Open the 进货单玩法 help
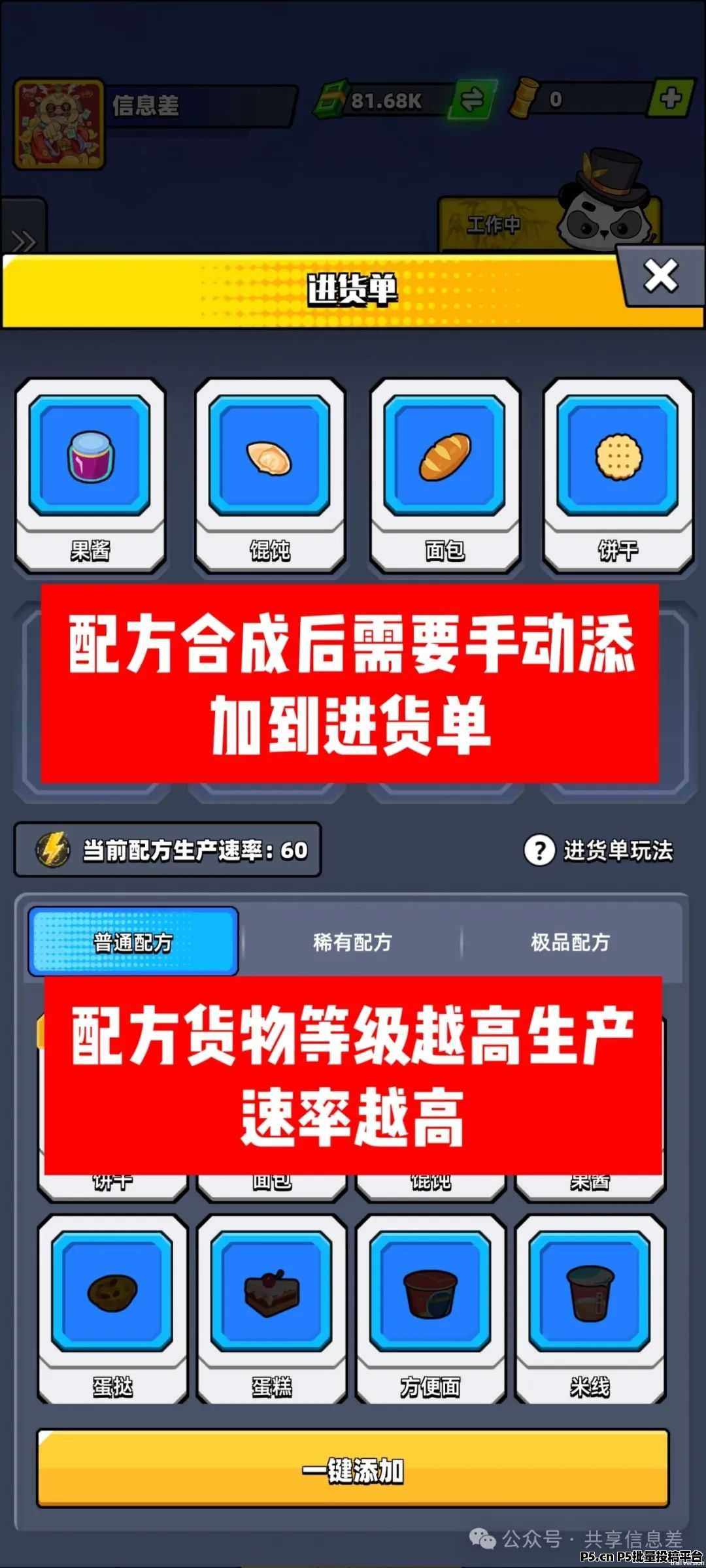The image size is (706, 1568). 598,850
